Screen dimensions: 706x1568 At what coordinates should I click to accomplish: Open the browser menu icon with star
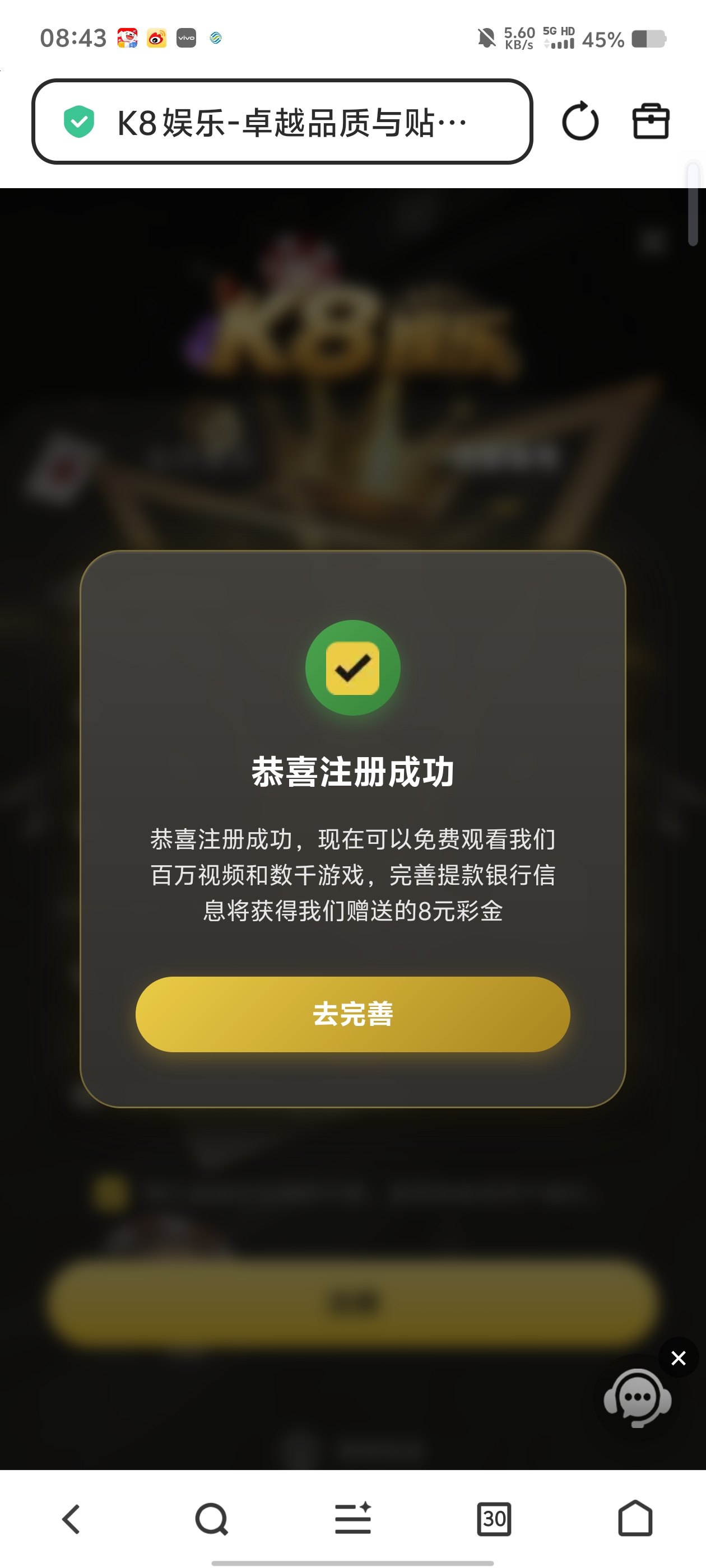click(x=352, y=1518)
